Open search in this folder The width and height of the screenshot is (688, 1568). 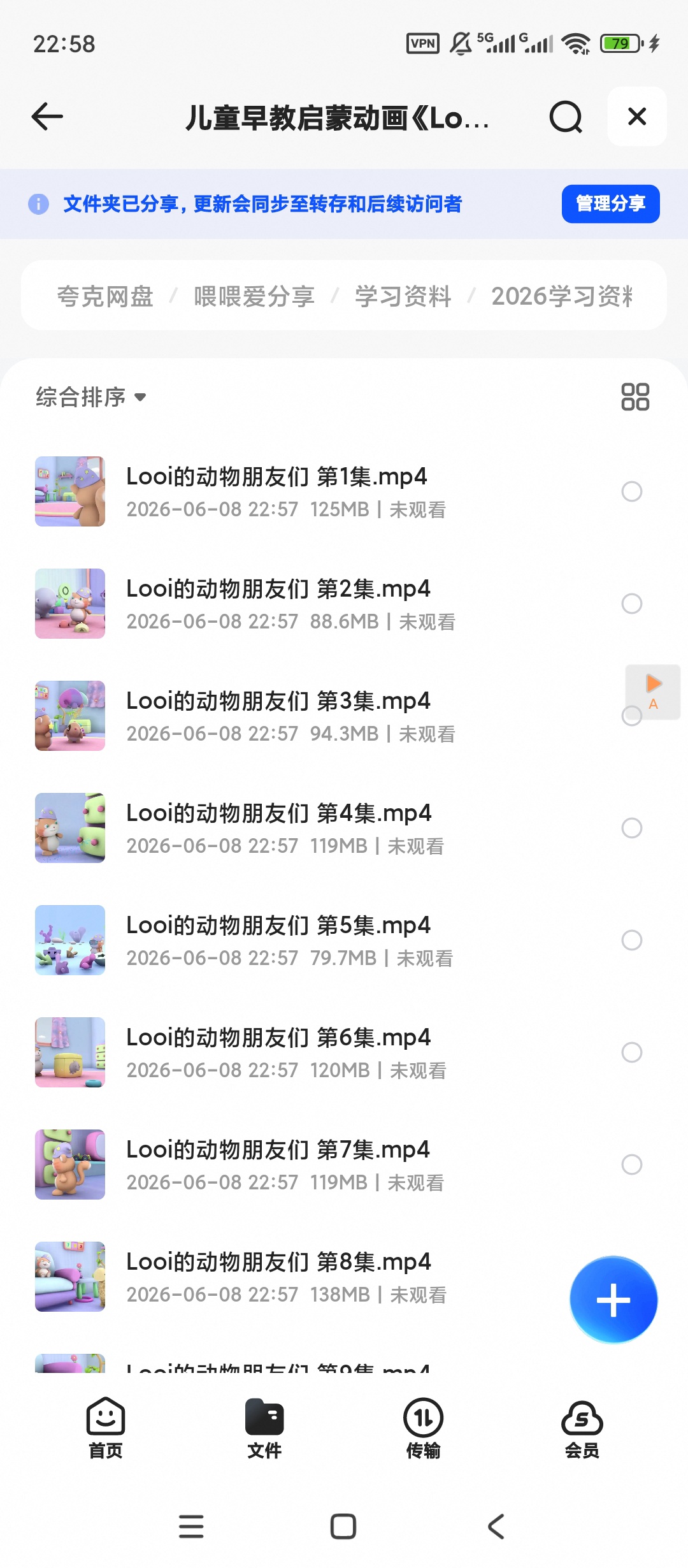(566, 117)
